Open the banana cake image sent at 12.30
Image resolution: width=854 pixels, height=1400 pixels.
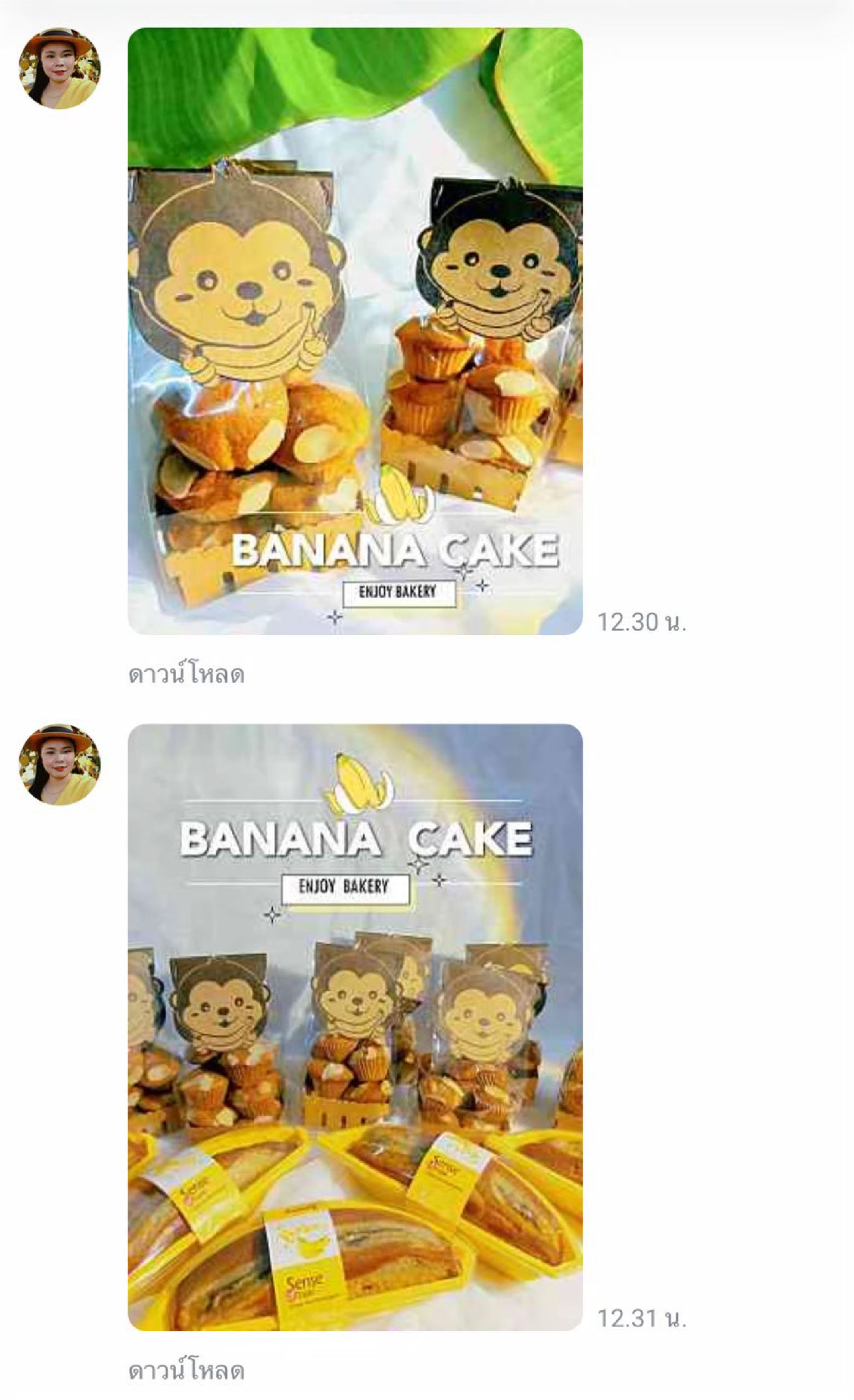[x=355, y=331]
